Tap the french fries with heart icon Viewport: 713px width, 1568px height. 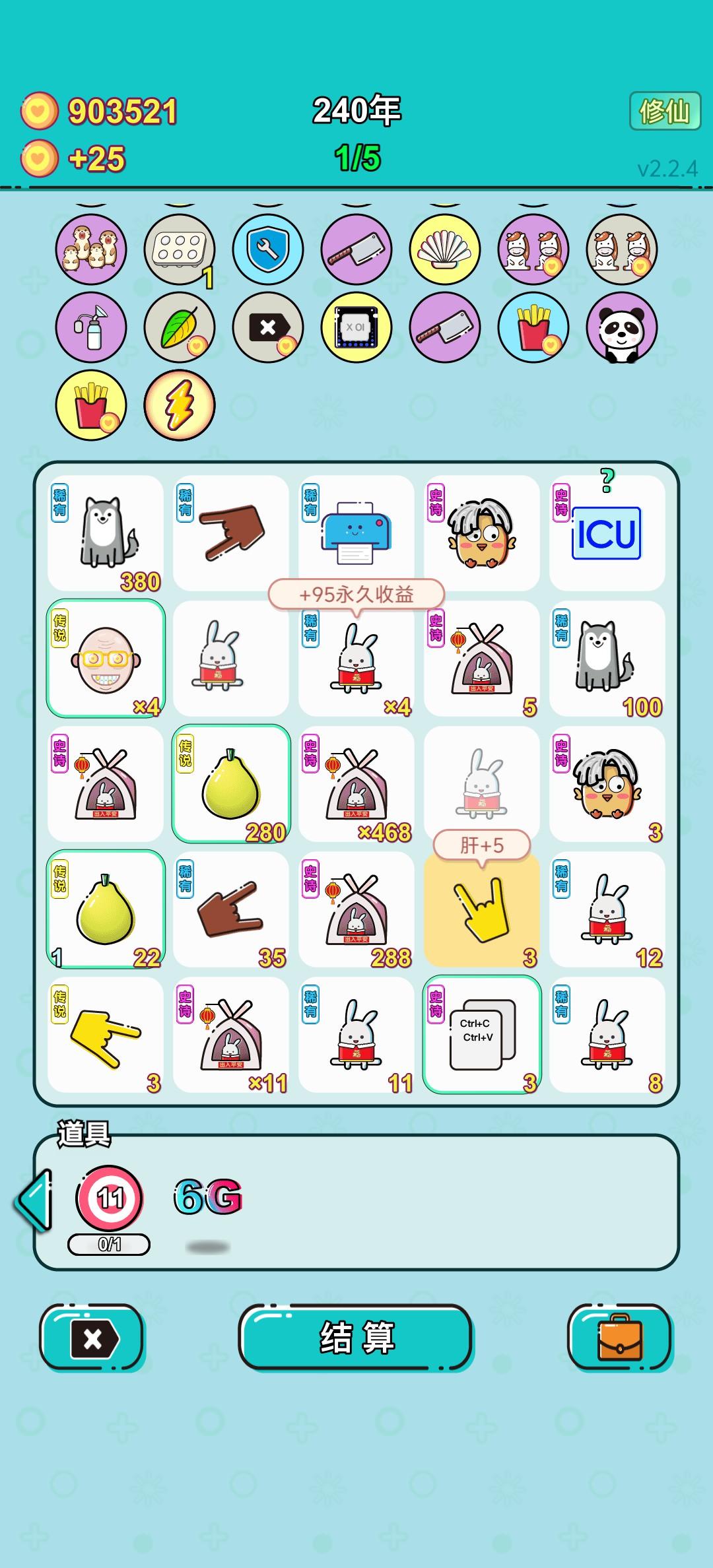[x=535, y=328]
